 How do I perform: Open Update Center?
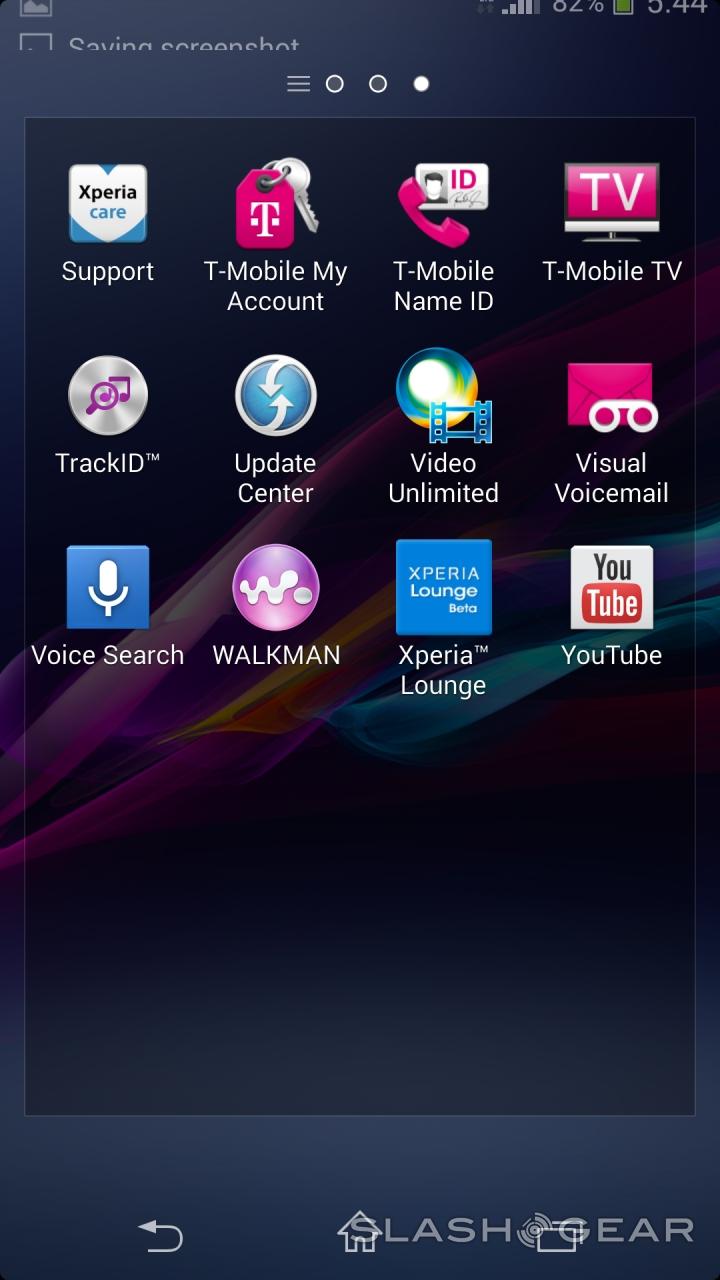[x=275, y=397]
